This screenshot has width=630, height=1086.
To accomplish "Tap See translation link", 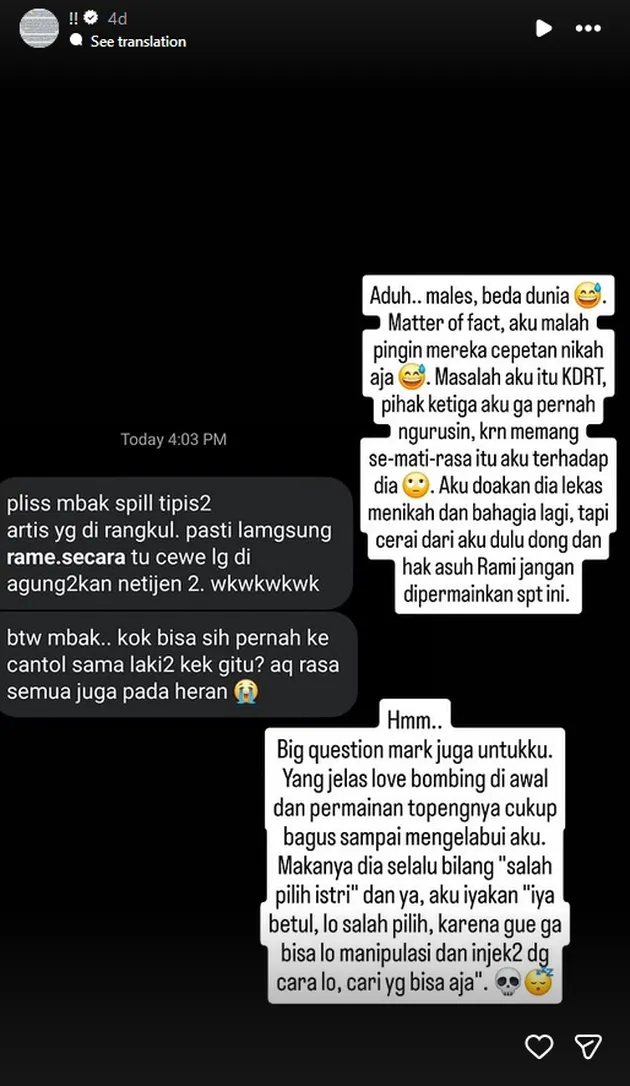I will point(137,42).
